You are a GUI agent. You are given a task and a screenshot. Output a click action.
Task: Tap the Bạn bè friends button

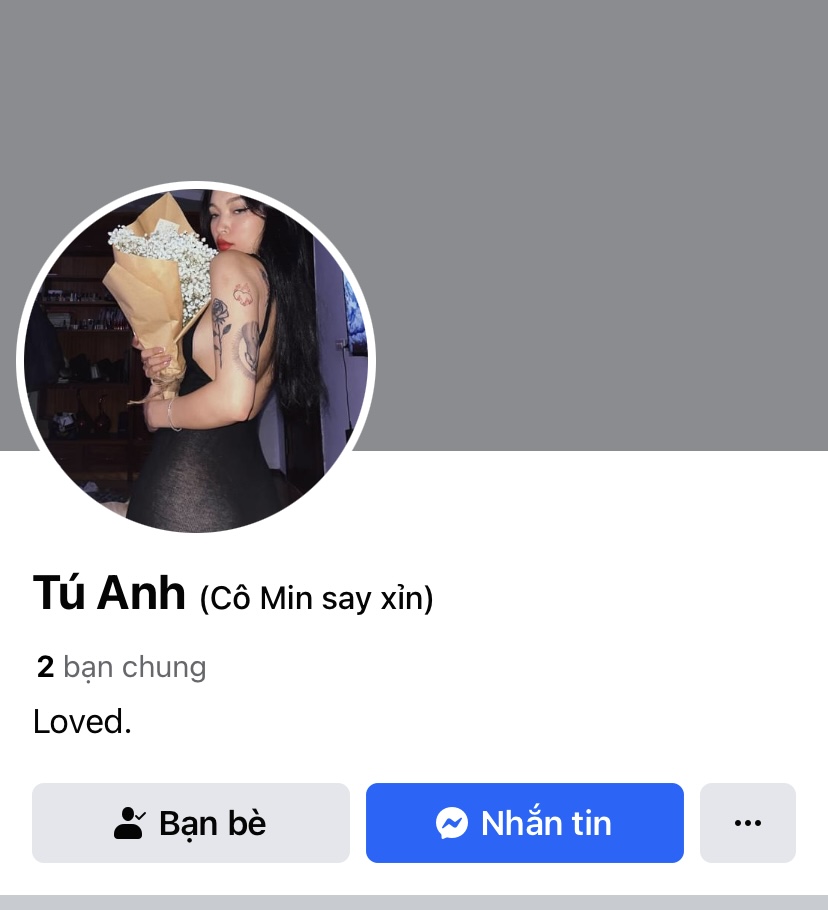pos(191,823)
